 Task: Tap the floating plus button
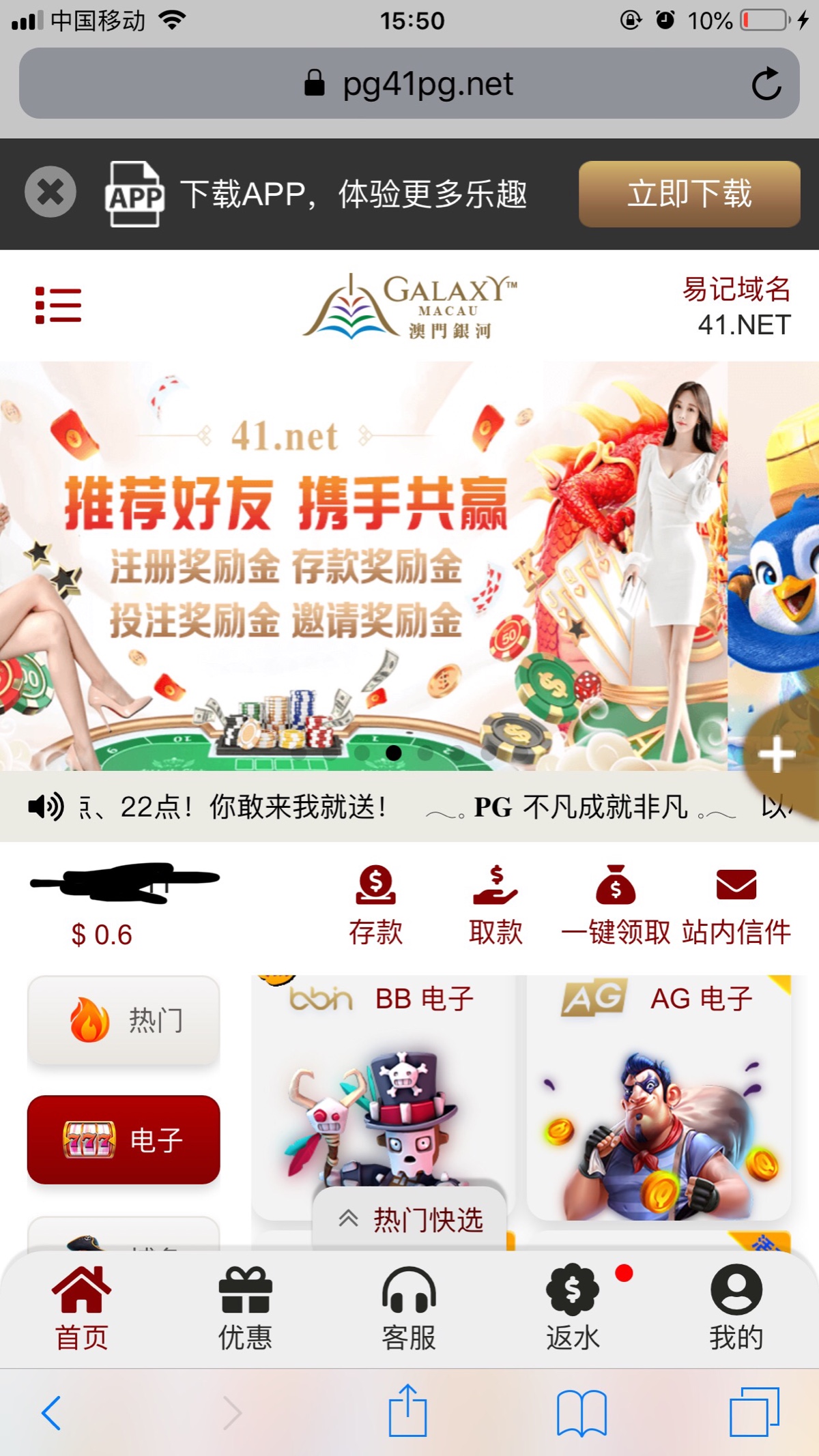(777, 755)
